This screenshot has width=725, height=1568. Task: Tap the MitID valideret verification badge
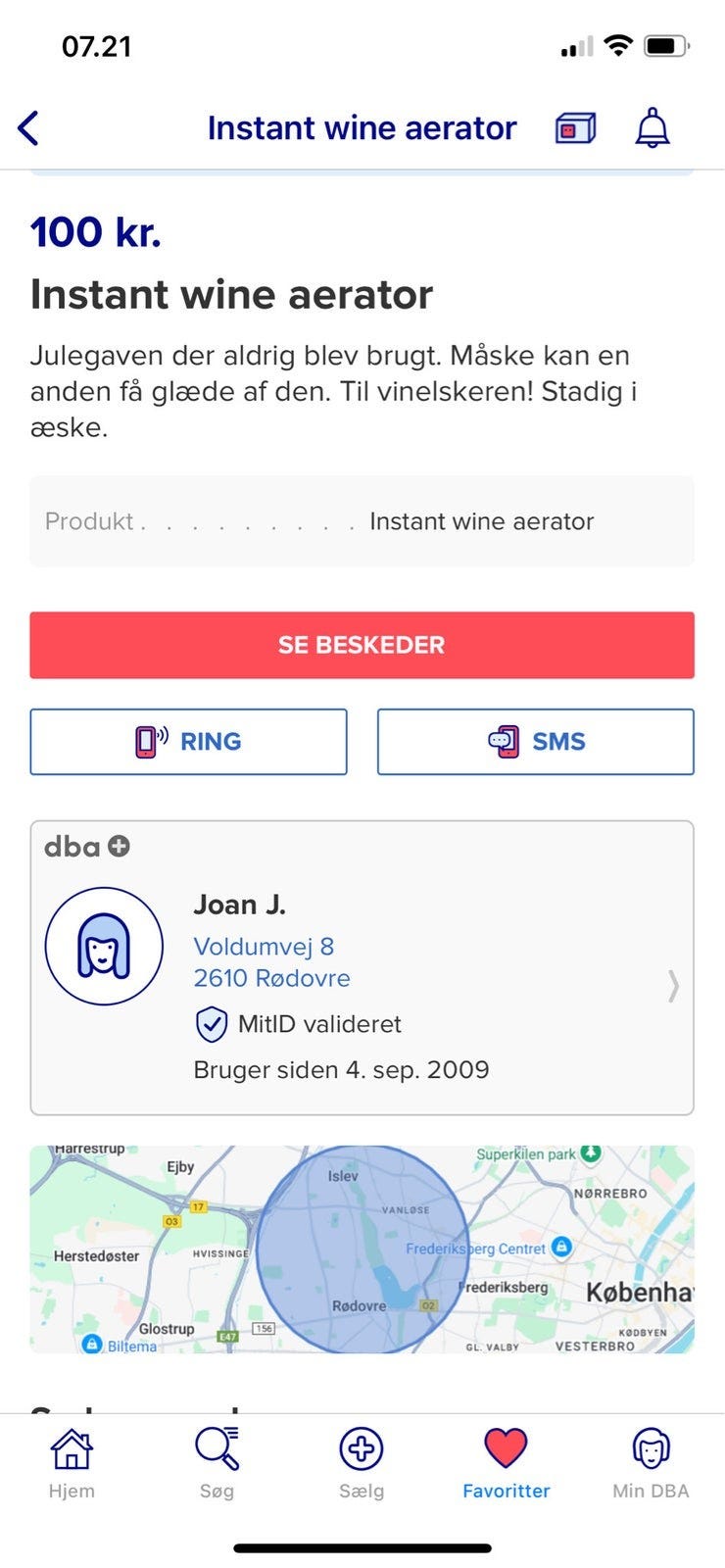[x=212, y=1024]
